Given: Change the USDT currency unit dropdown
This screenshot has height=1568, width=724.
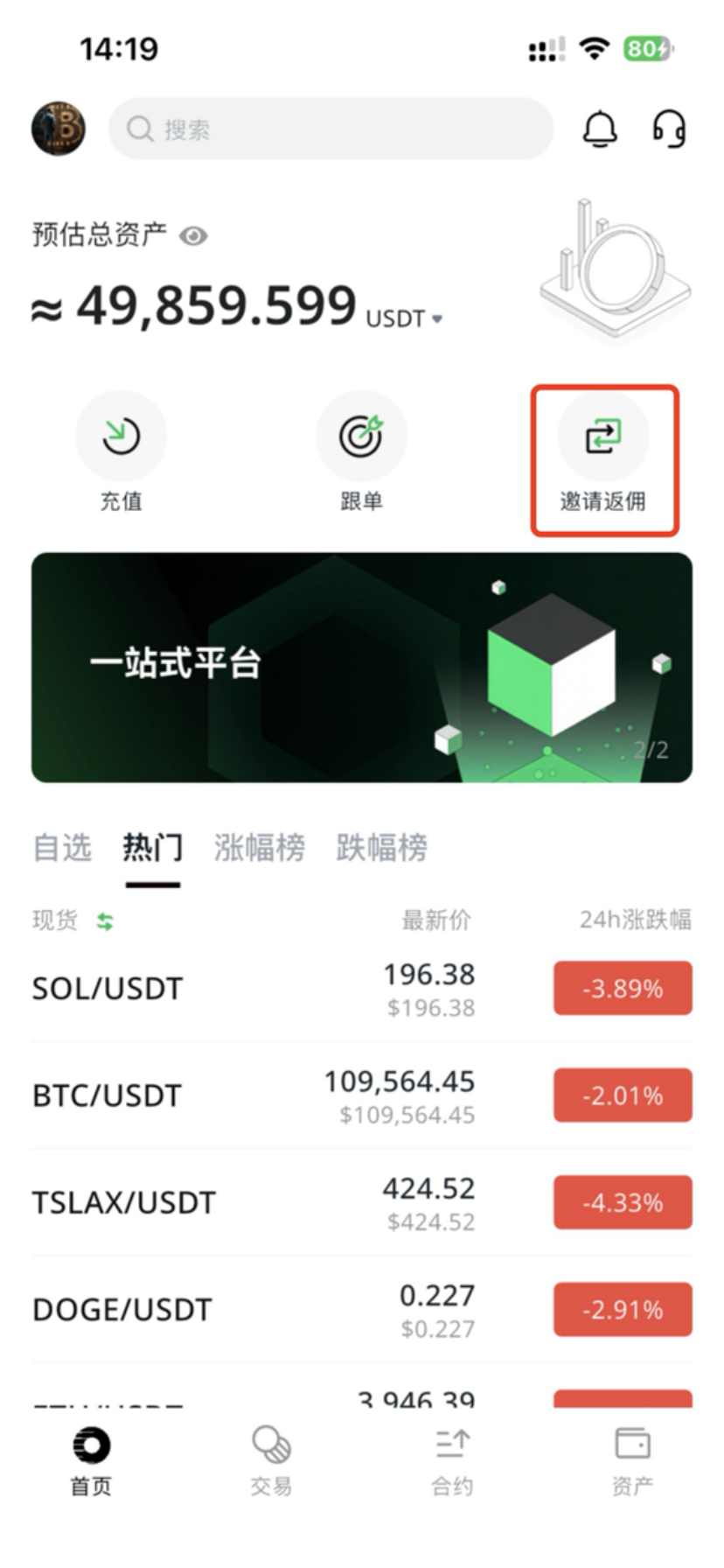Looking at the screenshot, I should [404, 318].
